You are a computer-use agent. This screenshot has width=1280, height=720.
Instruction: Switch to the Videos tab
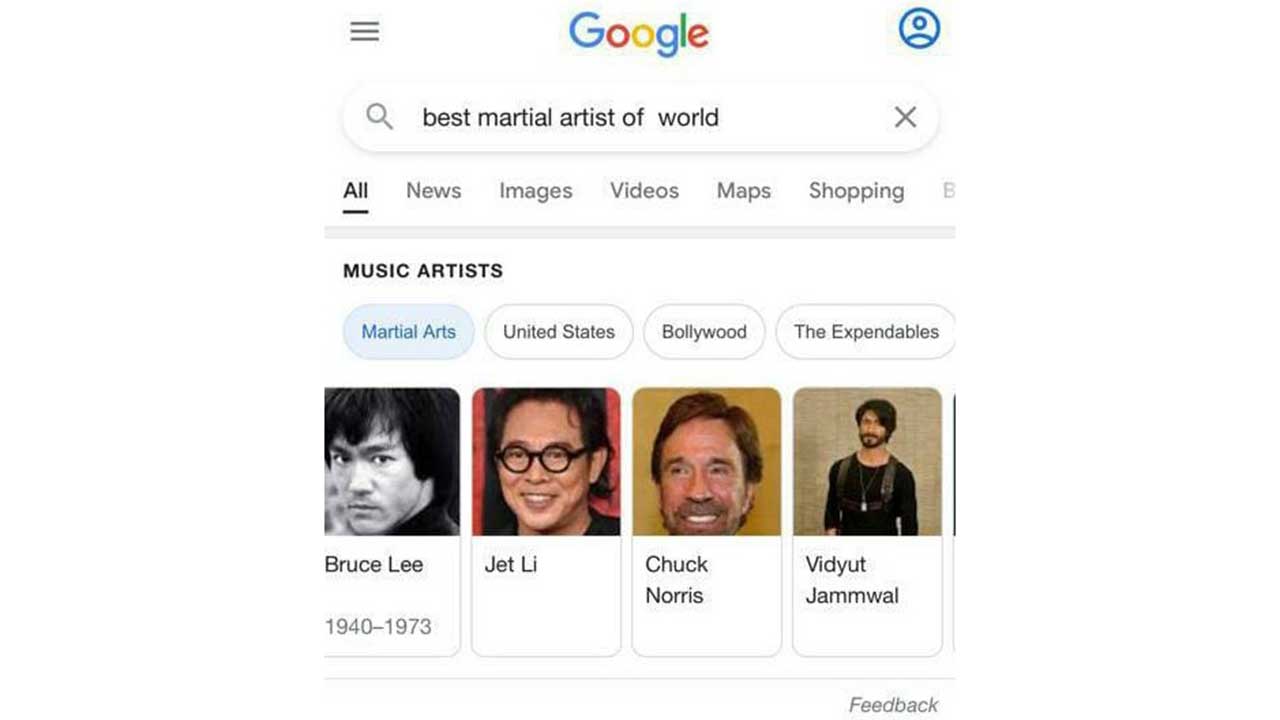(644, 191)
